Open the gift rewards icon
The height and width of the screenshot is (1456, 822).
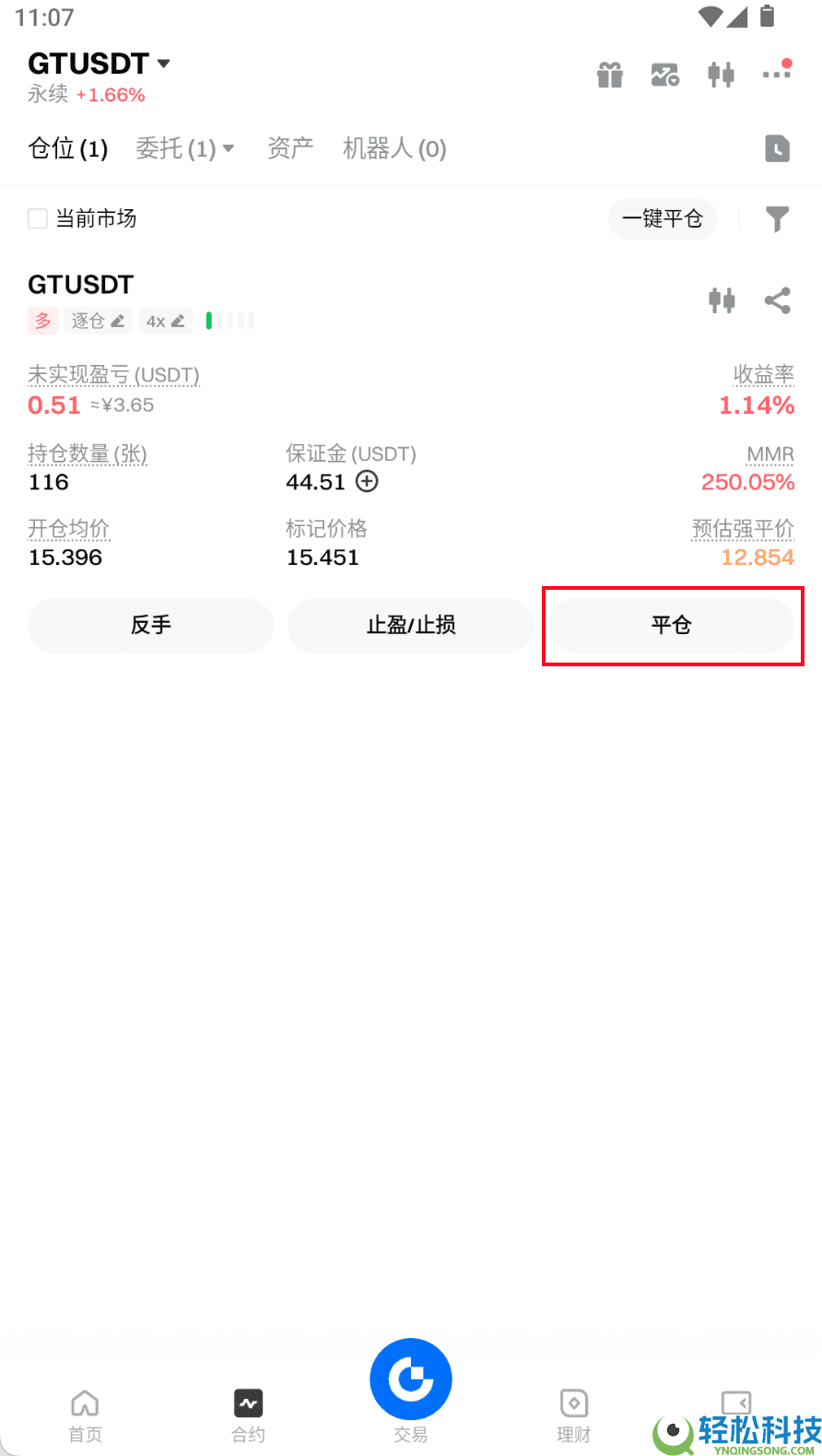(609, 75)
